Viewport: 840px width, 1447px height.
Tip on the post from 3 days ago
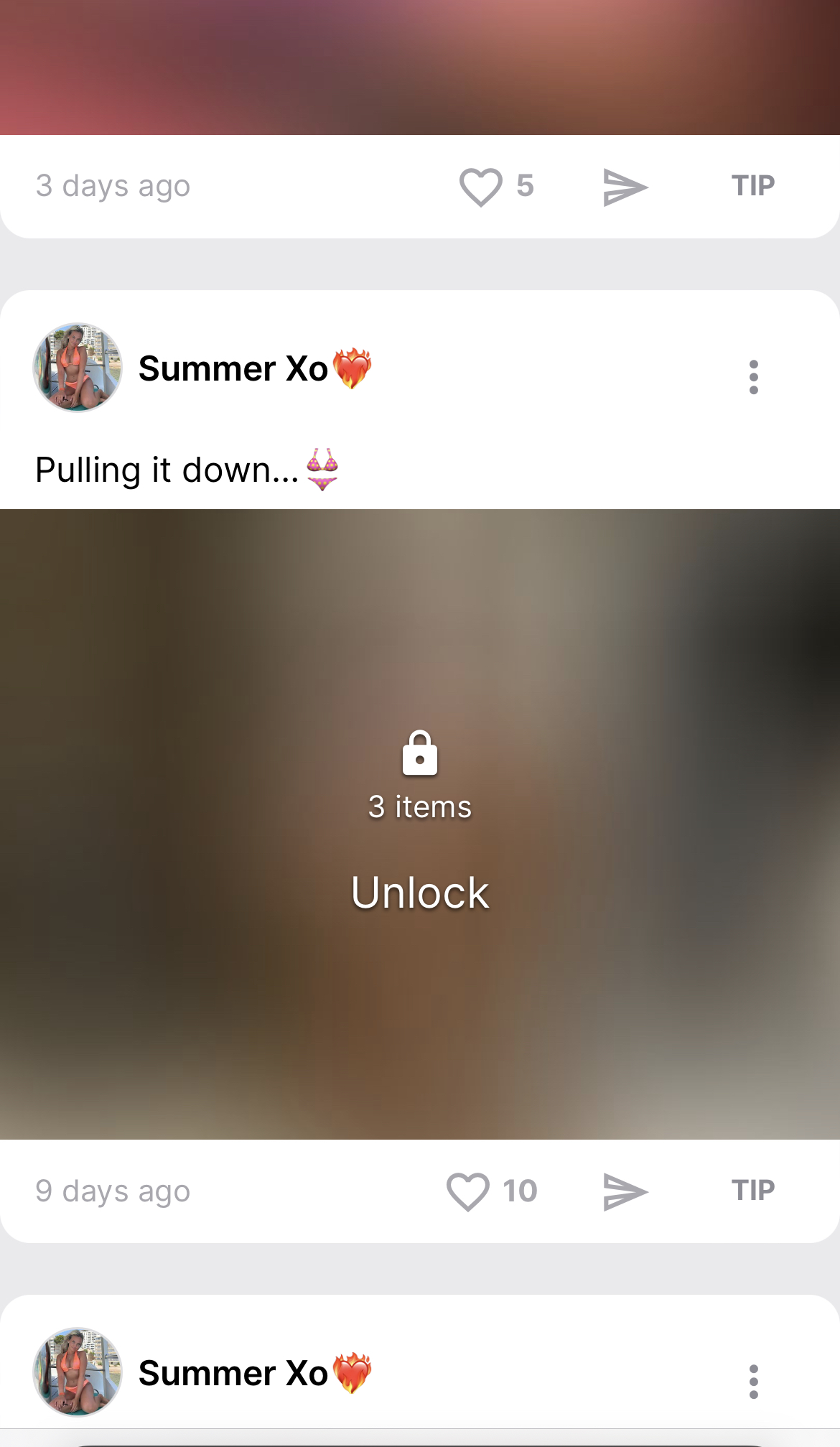(x=752, y=186)
